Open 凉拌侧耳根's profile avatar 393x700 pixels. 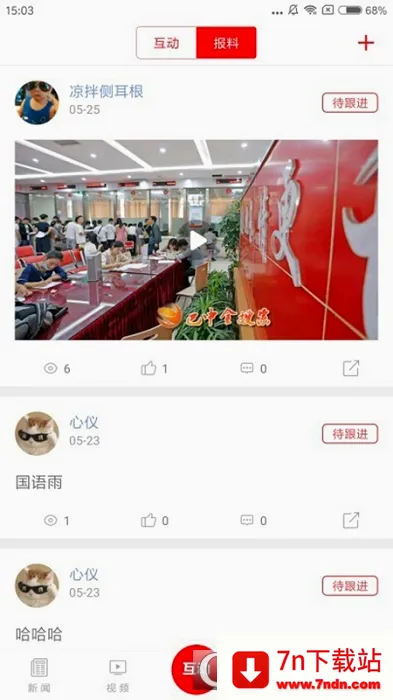[37, 102]
